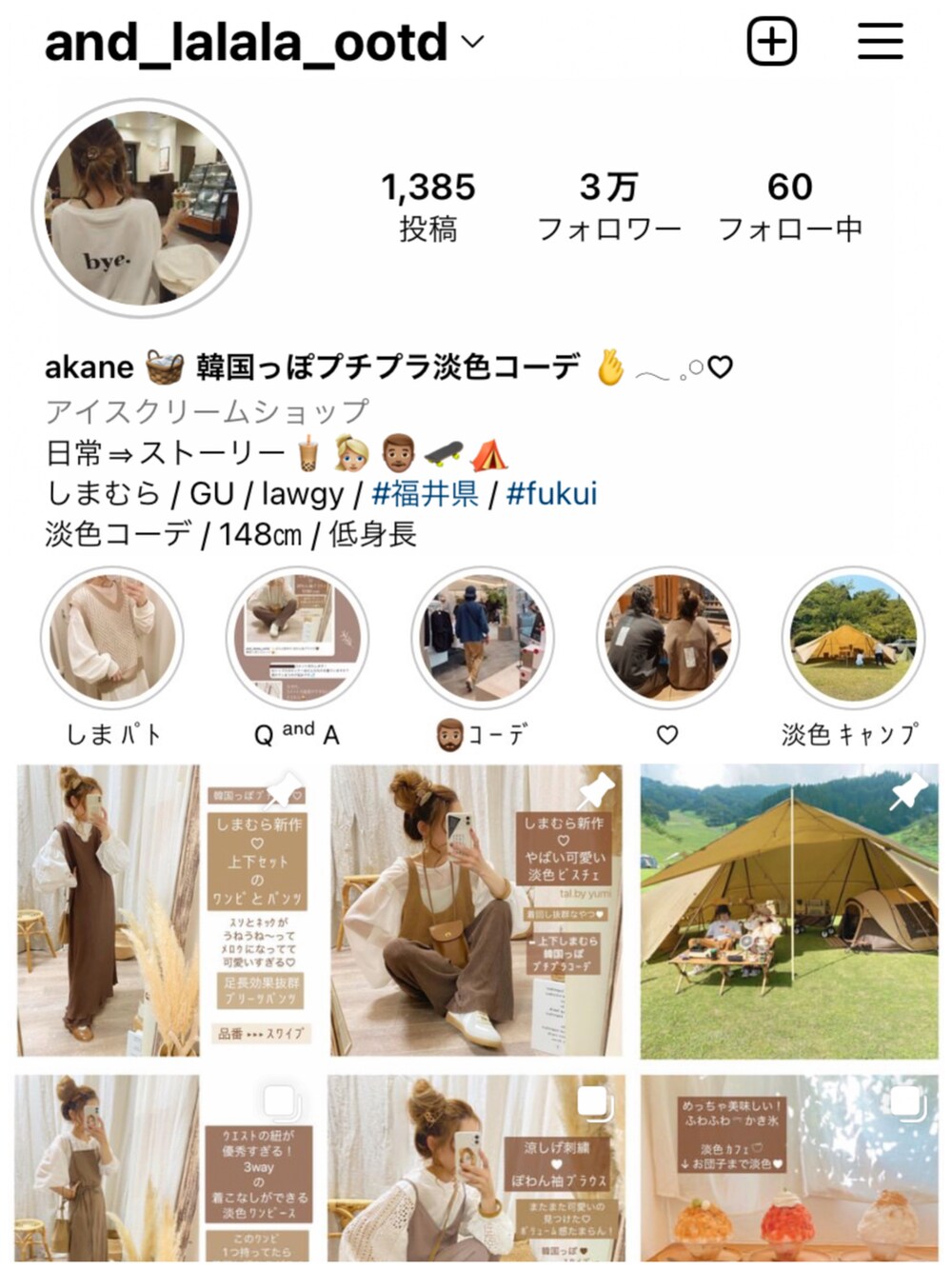Screen dimensions: 952x1269
Task: Open the 淡色キャンプ story highlight
Action: [x=852, y=640]
